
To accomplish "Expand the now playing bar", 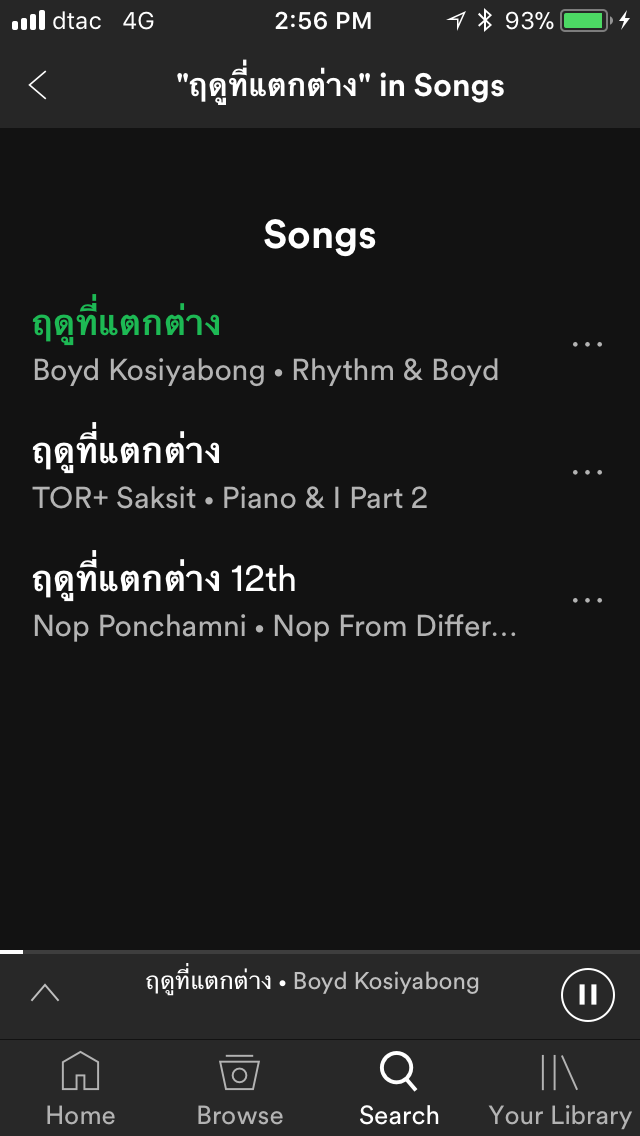I will coord(45,993).
